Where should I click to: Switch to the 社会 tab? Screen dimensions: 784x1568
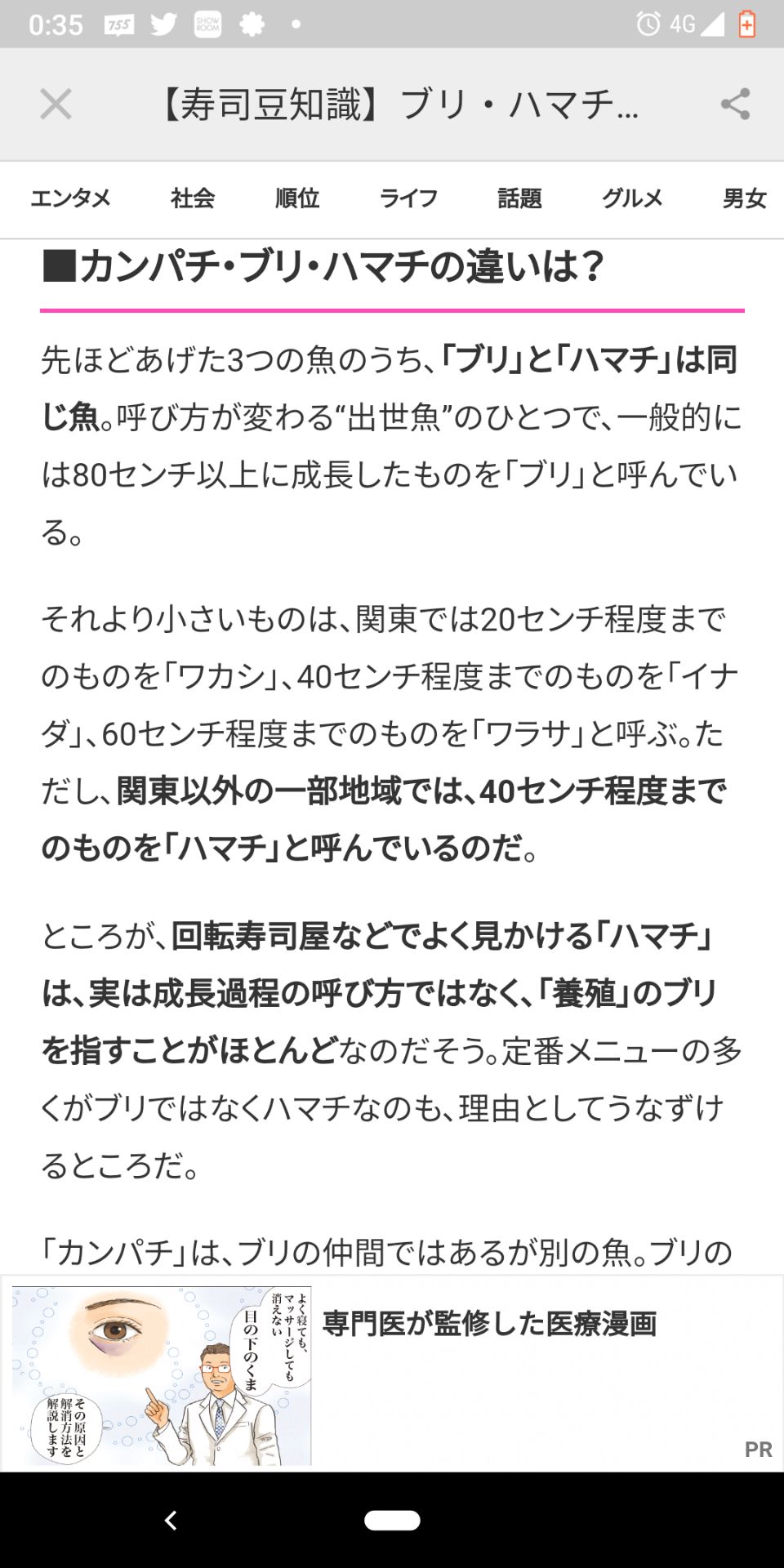(x=193, y=198)
